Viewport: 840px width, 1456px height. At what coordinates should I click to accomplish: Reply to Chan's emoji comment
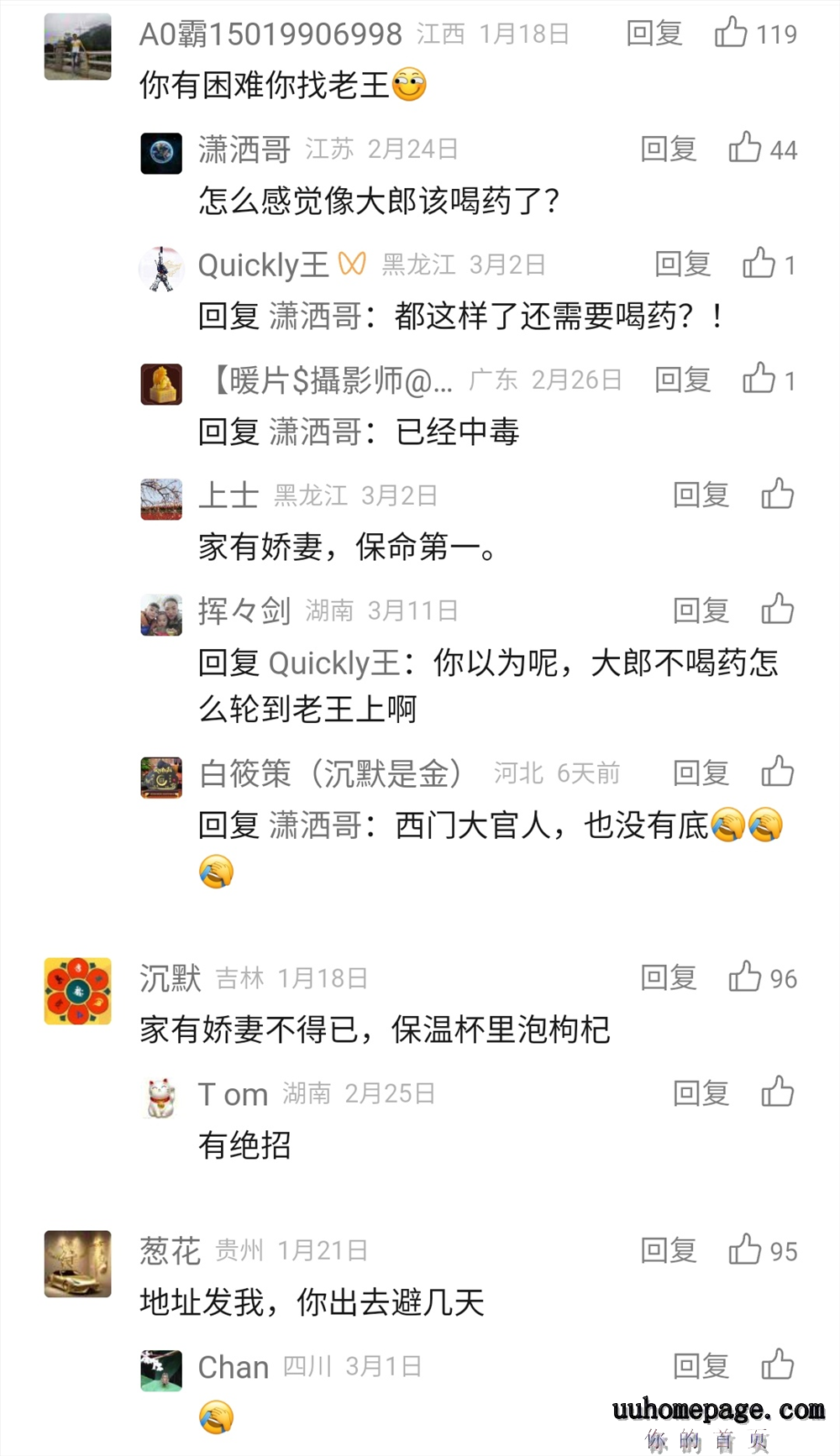pos(701,1366)
